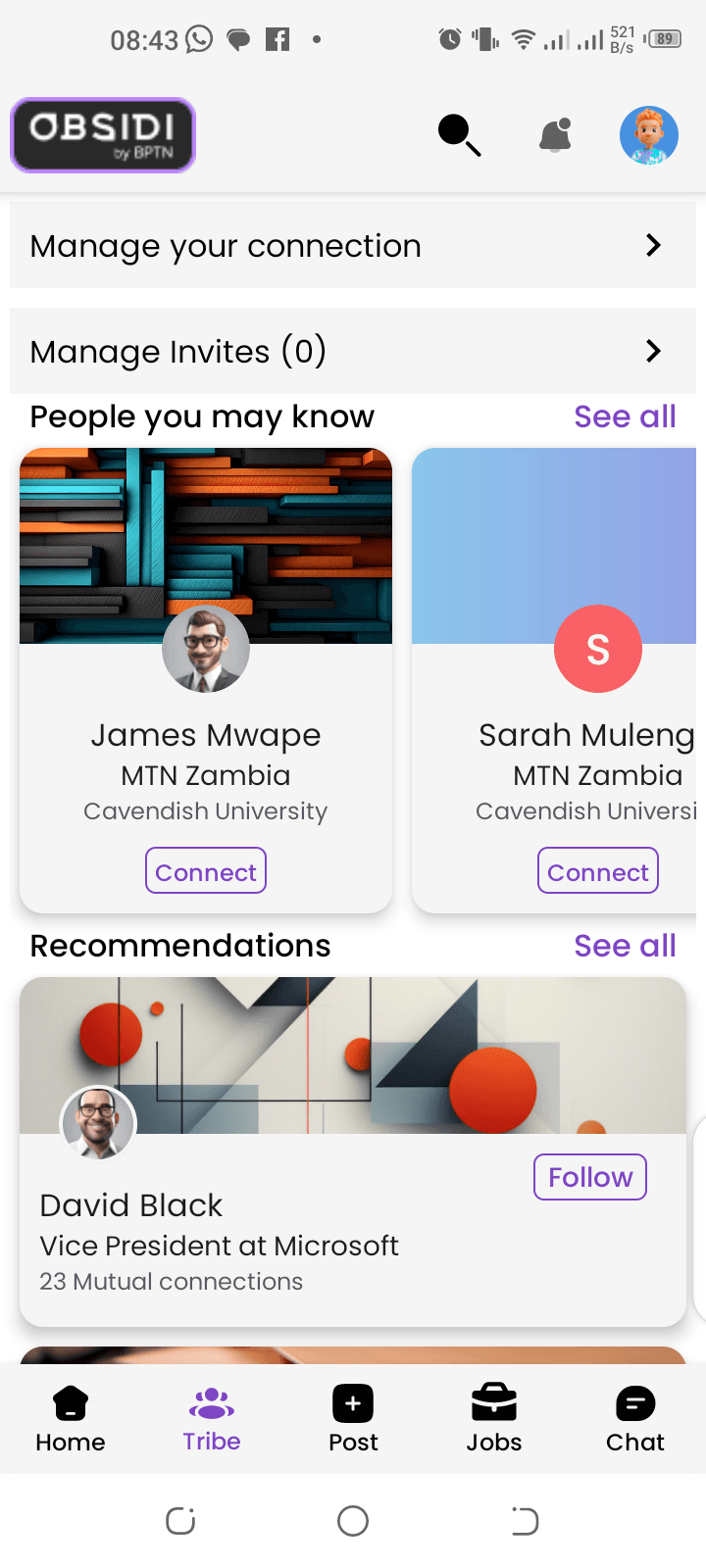Follow David Black
The width and height of the screenshot is (706, 1568).
pyautogui.click(x=589, y=1177)
